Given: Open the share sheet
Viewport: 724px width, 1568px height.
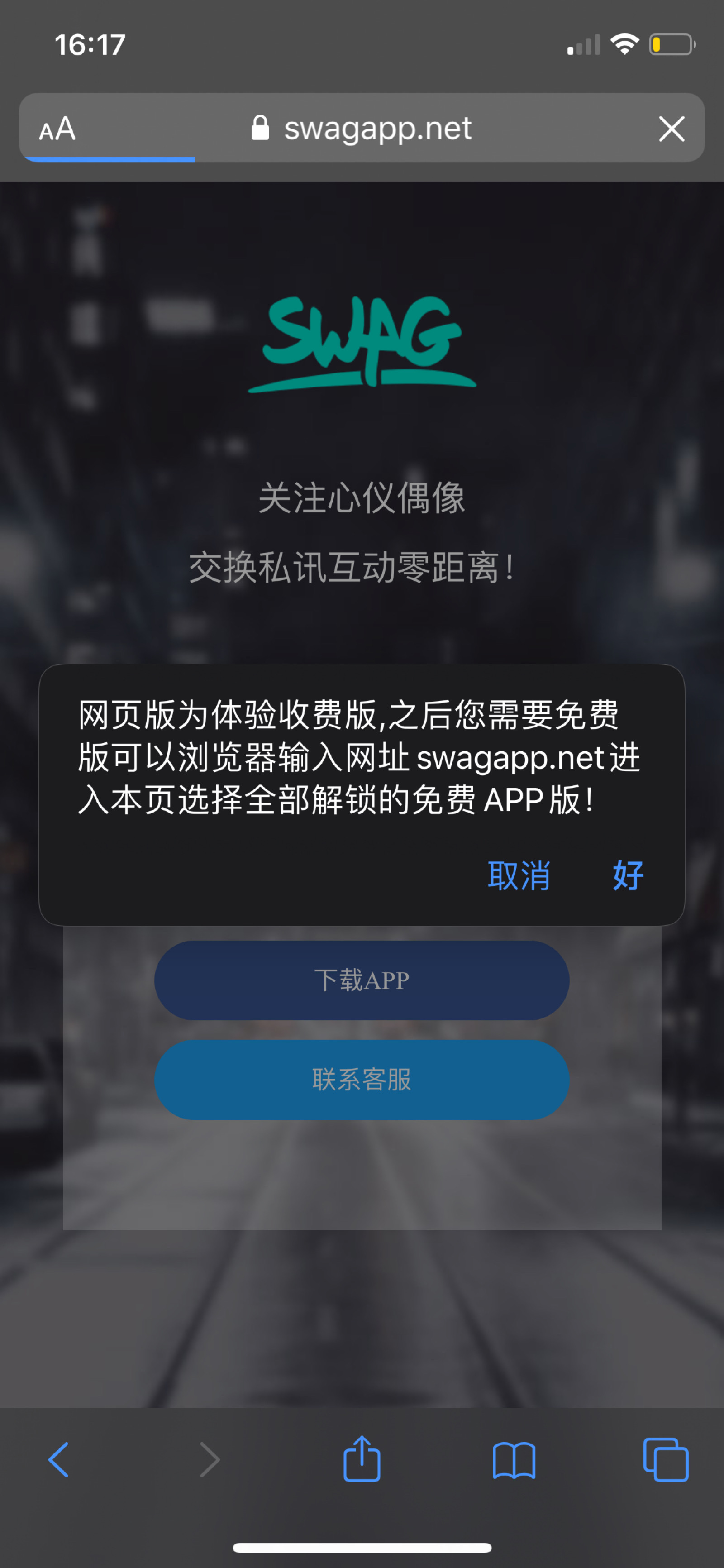Looking at the screenshot, I should pyautogui.click(x=362, y=1459).
